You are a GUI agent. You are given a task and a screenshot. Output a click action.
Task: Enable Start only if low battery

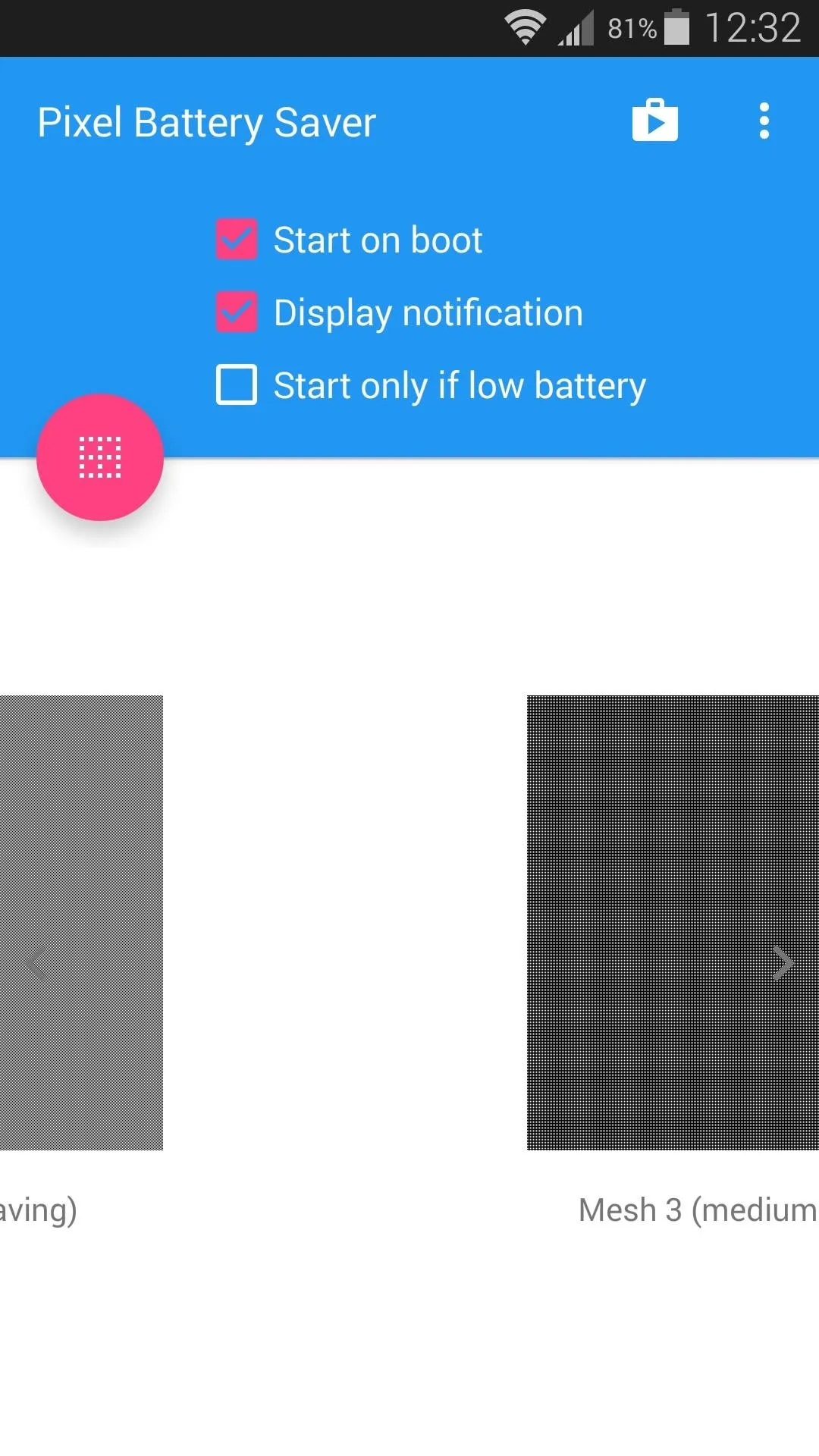237,385
